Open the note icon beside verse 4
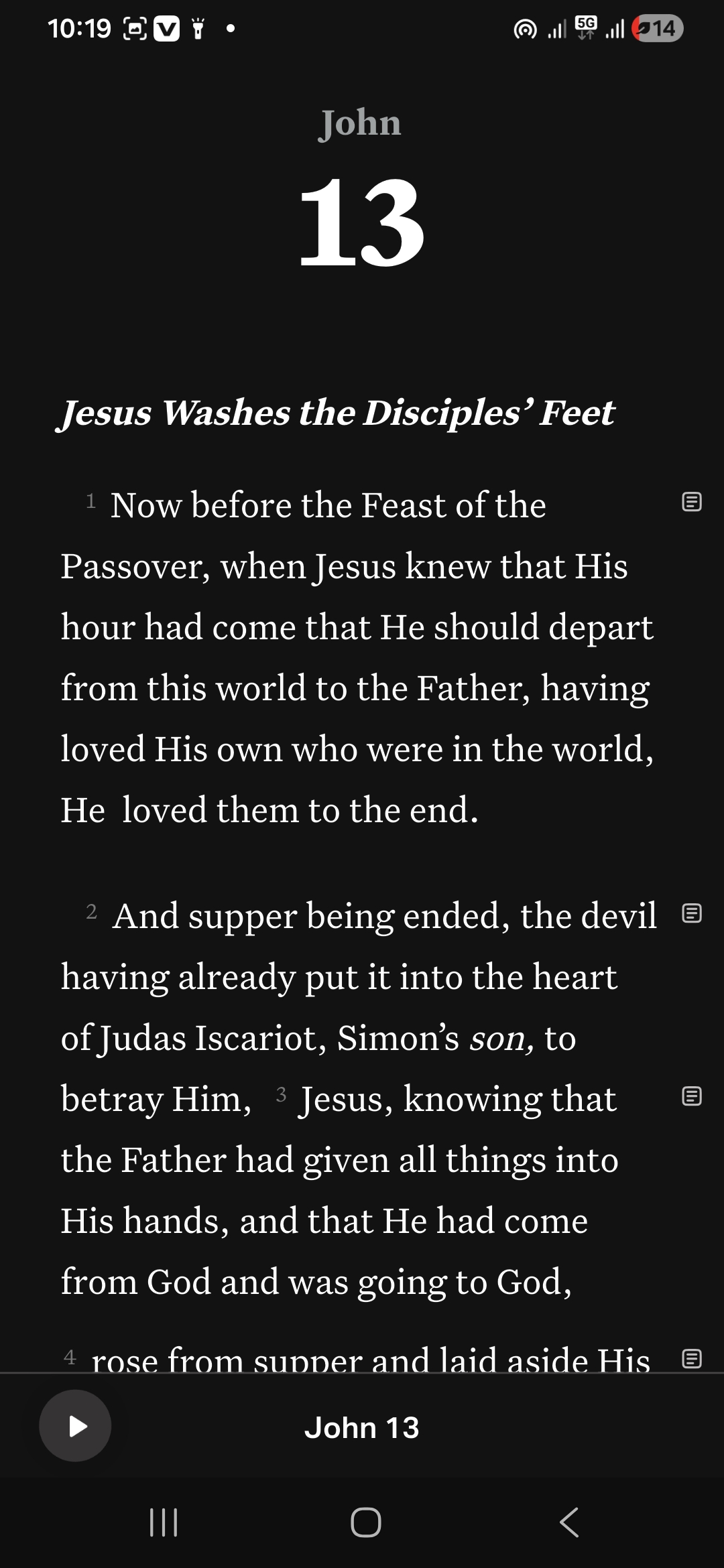The height and width of the screenshot is (1568, 724). pos(691,1359)
